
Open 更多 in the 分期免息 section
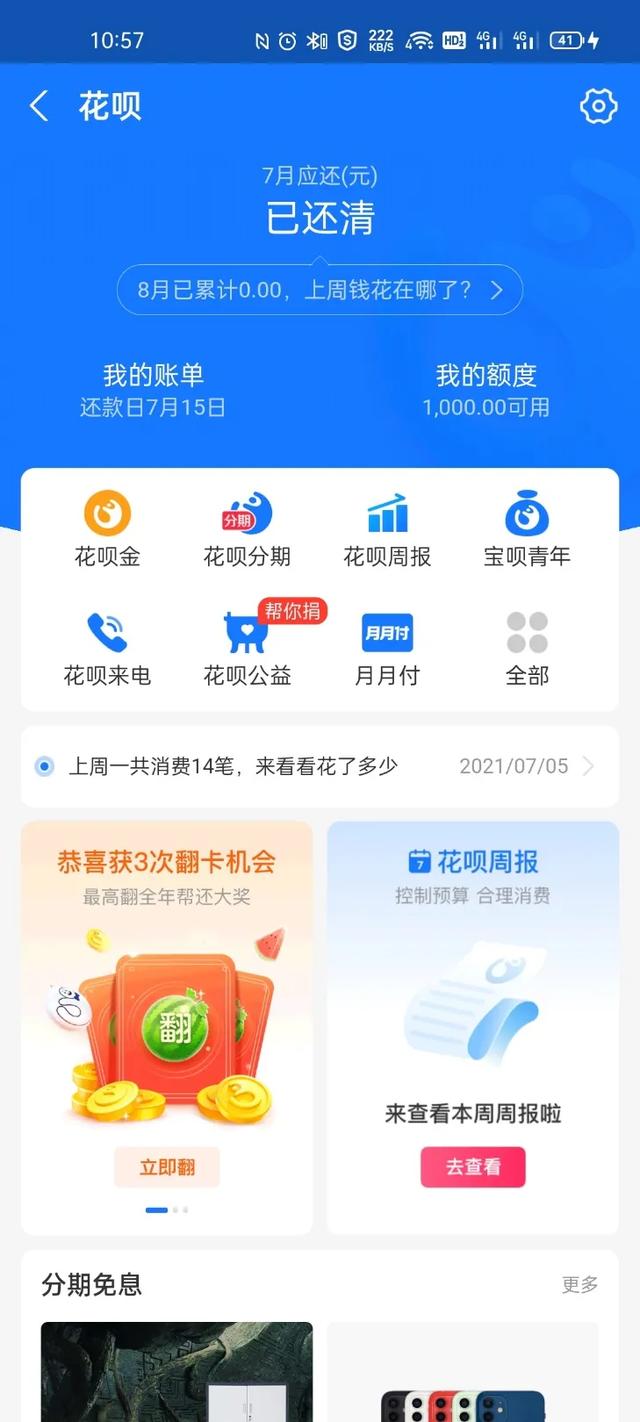[580, 1285]
